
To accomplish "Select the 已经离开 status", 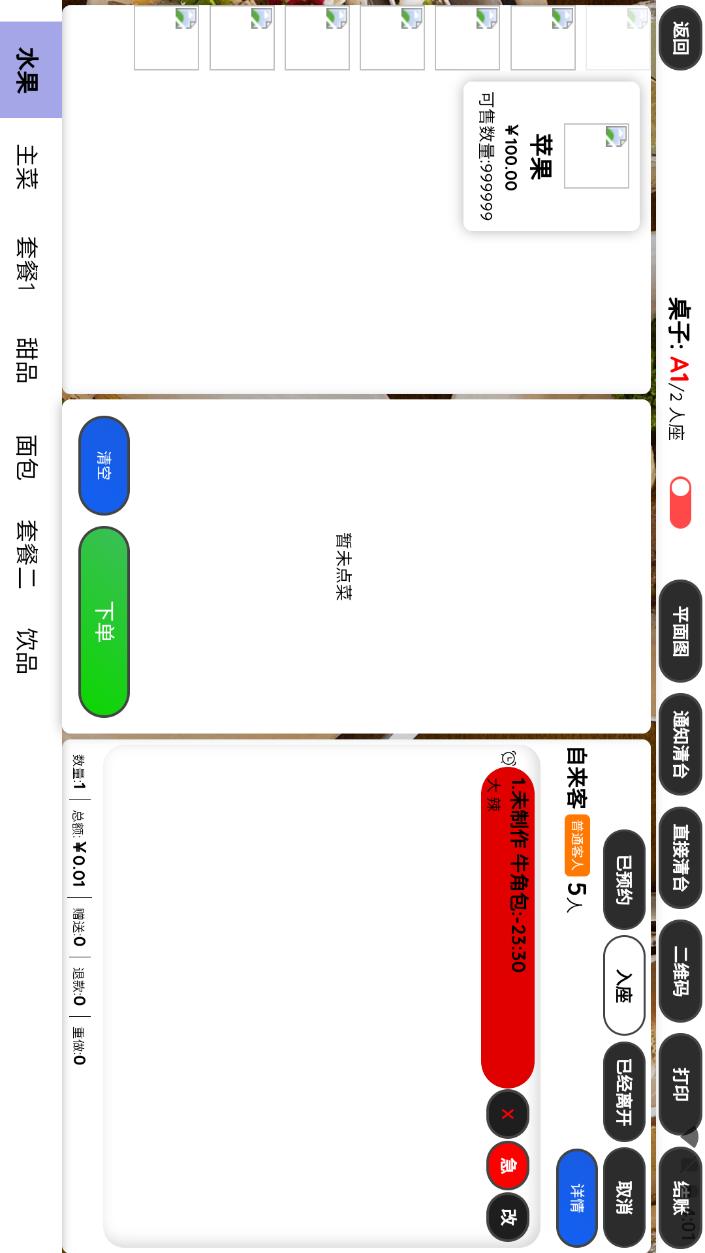I will (x=624, y=1092).
